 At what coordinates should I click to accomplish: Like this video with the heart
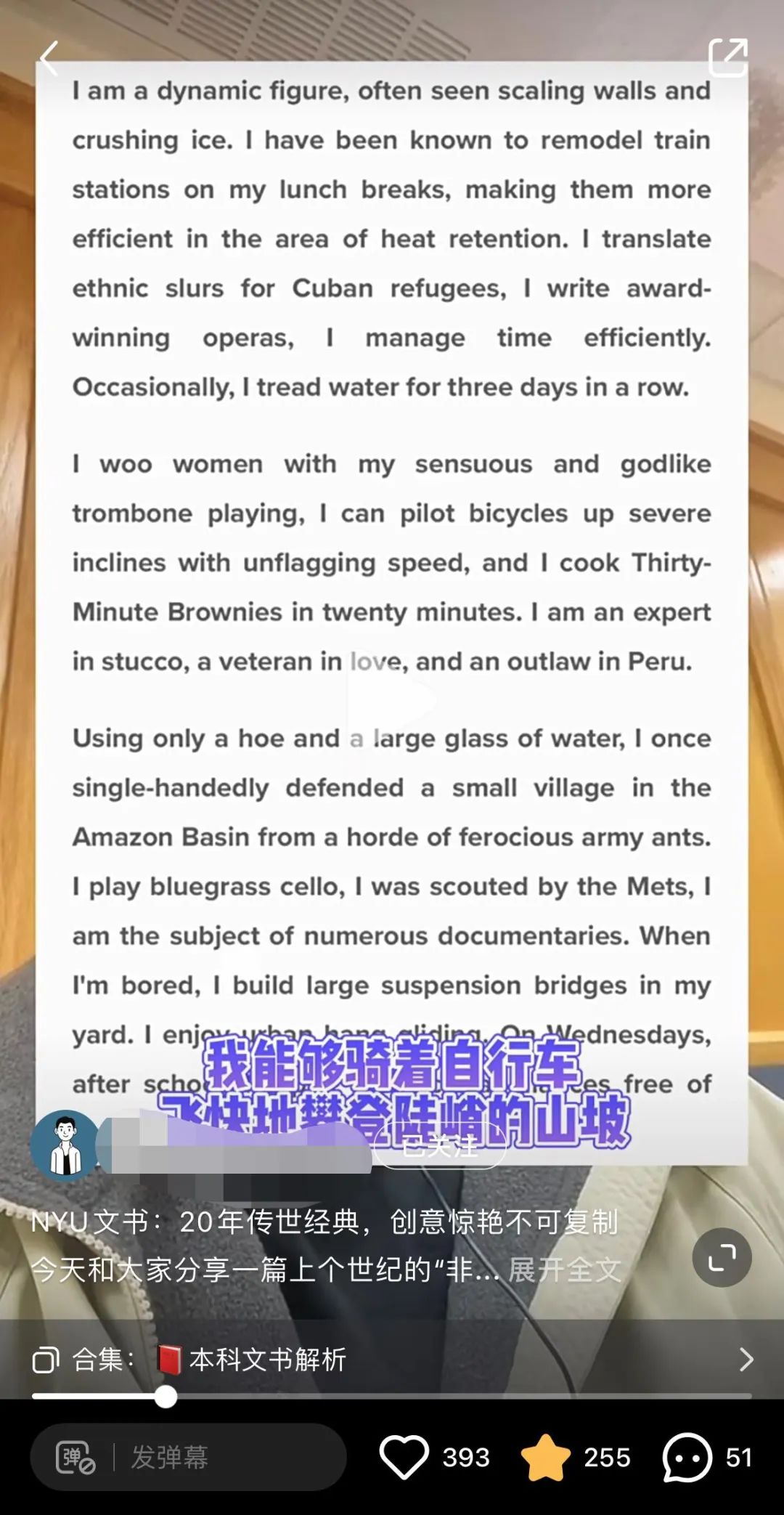(404, 1457)
